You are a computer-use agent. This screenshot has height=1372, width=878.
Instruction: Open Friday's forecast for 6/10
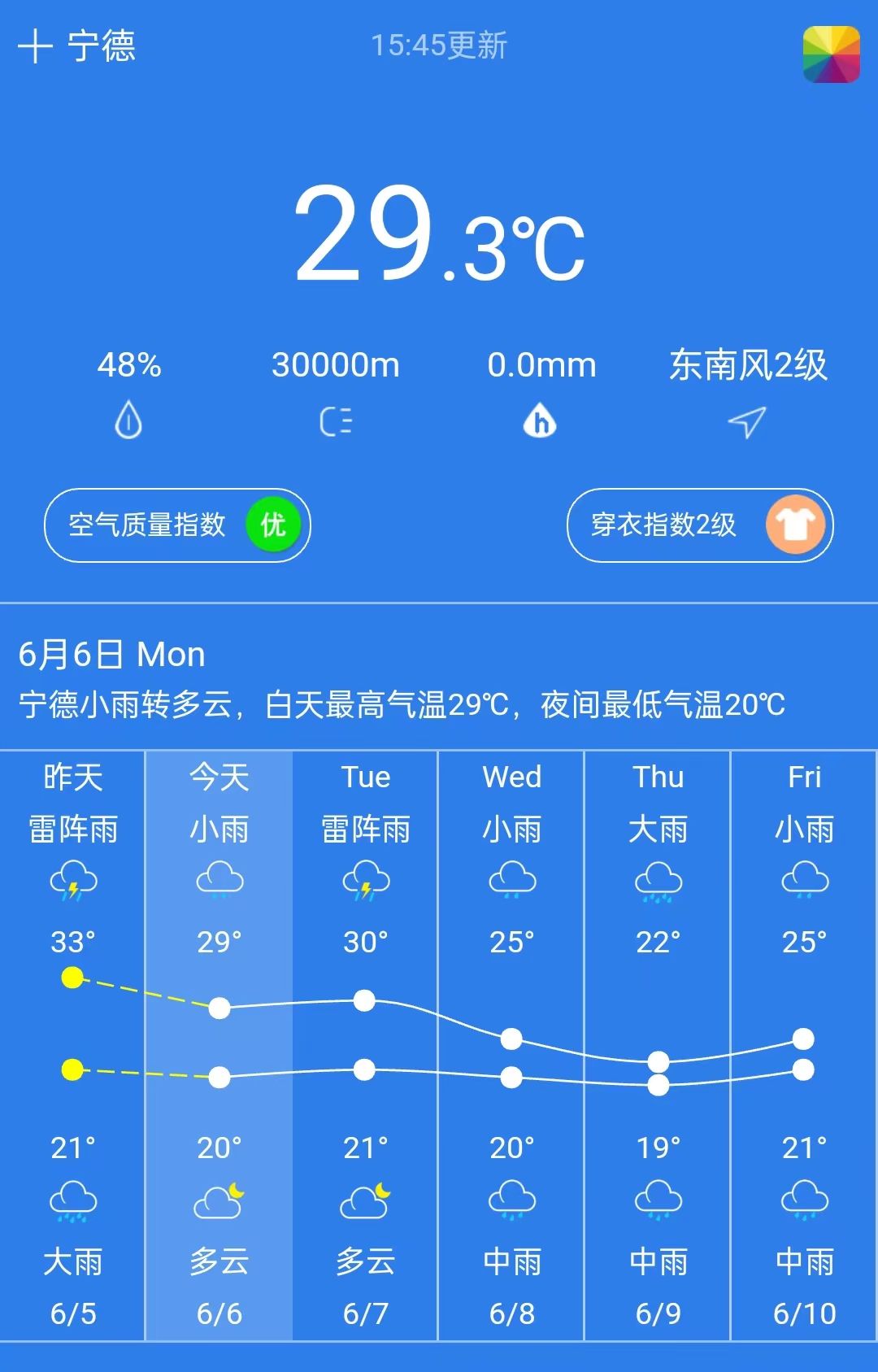[804, 1045]
